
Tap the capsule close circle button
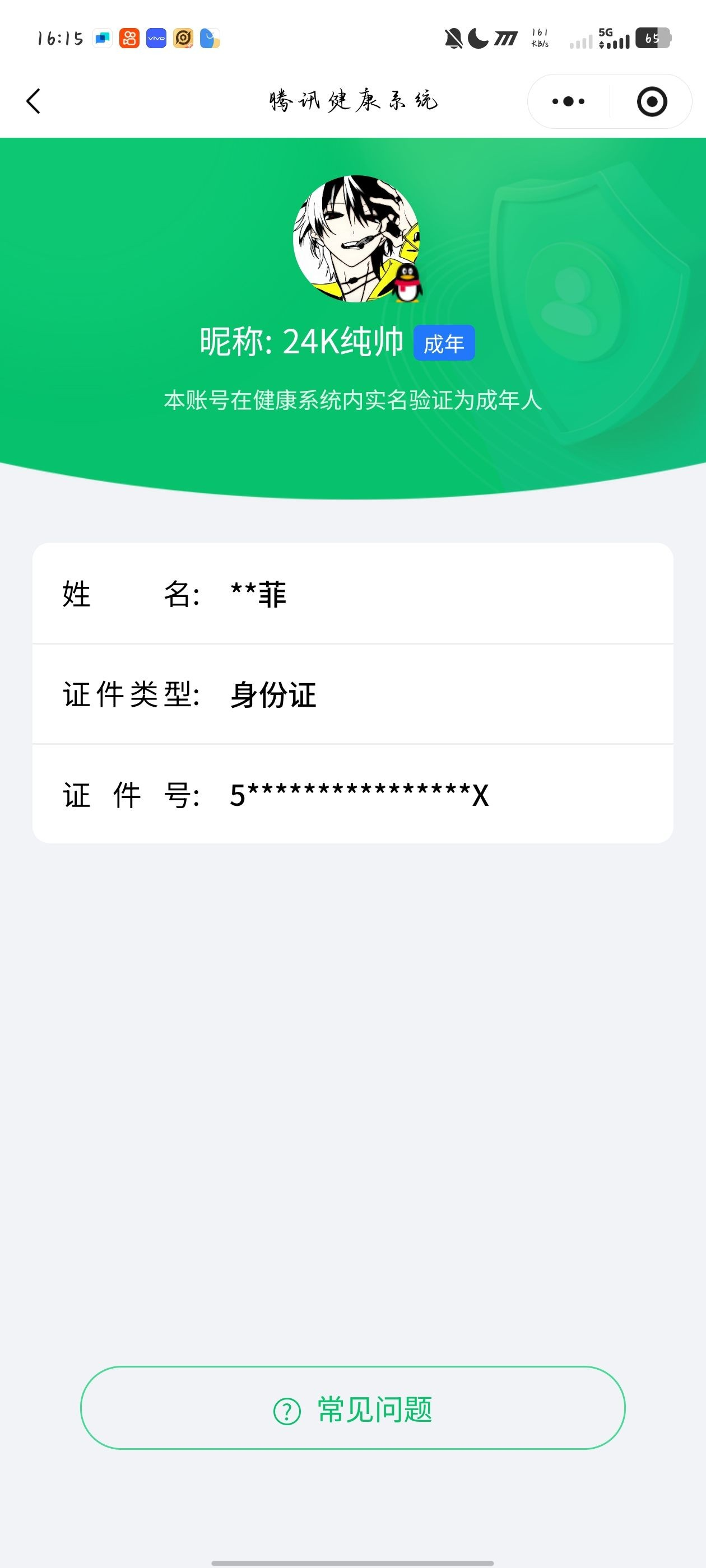tap(651, 102)
